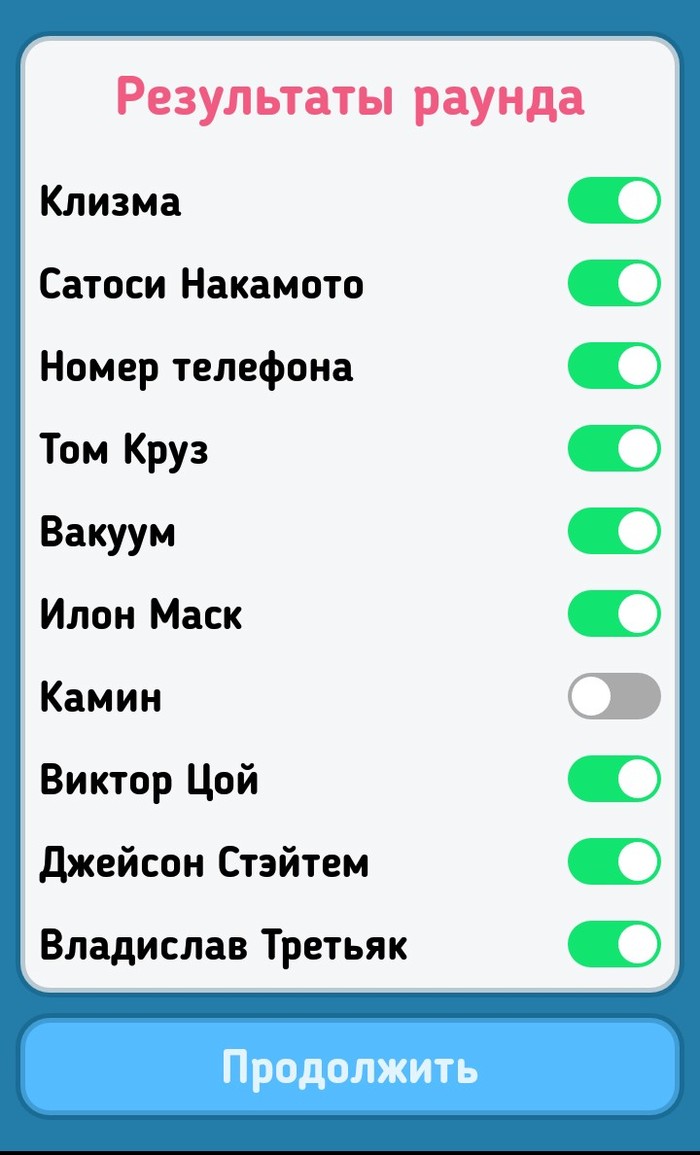700x1155 pixels.
Task: Toggle off Номер телефона
Action: [x=614, y=366]
